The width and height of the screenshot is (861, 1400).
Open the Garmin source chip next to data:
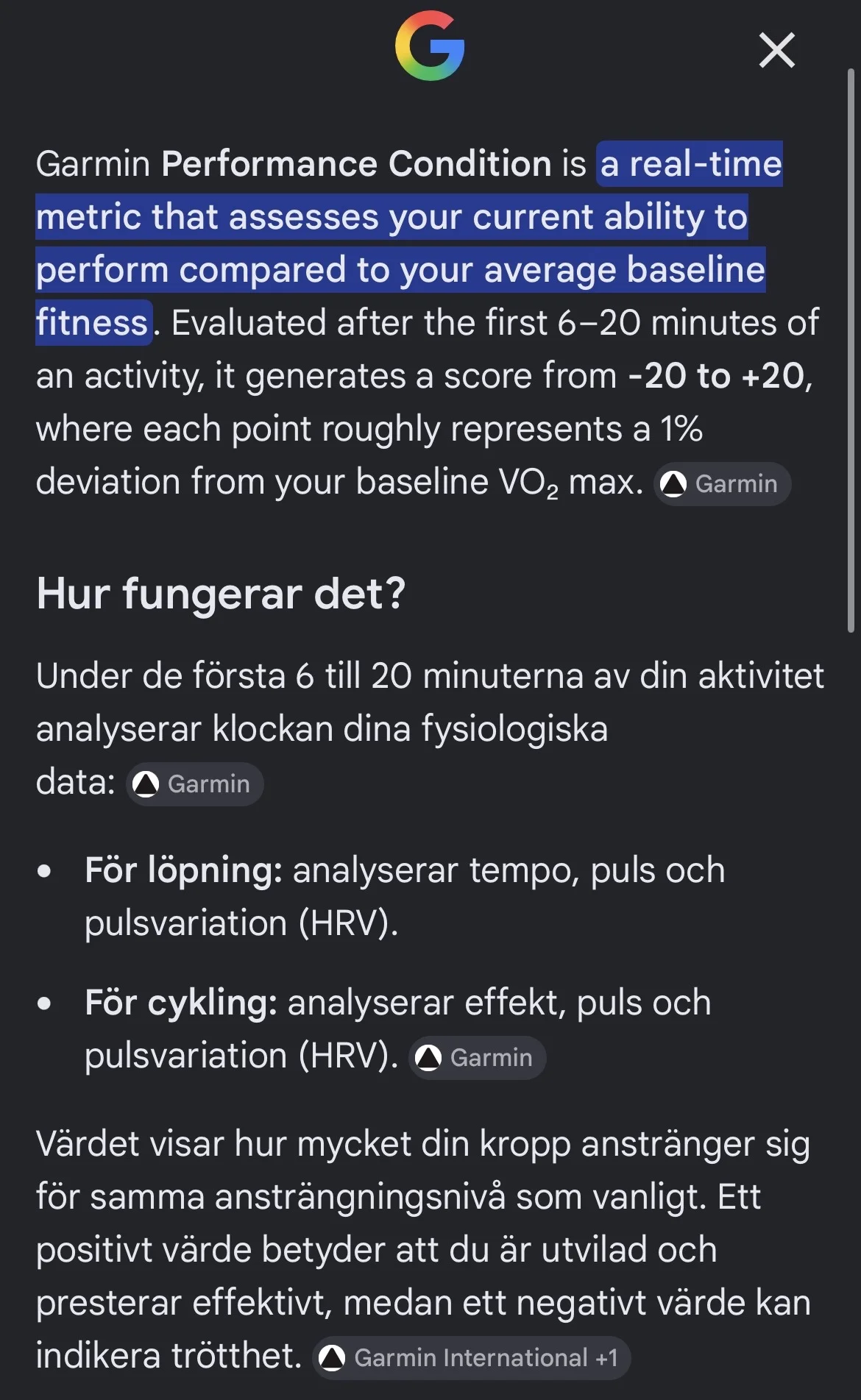tap(195, 784)
